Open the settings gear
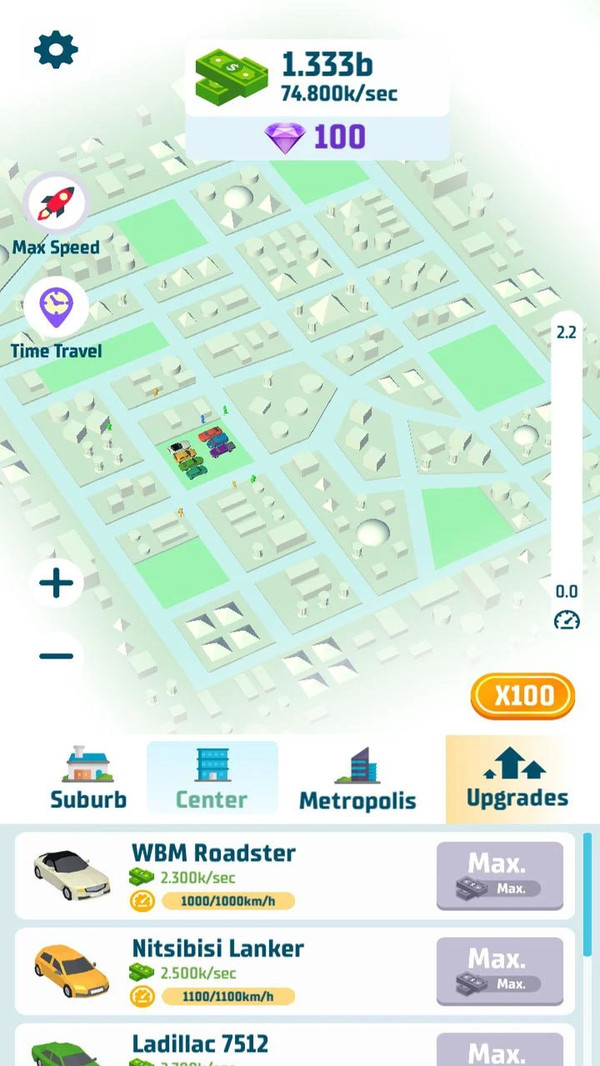This screenshot has width=600, height=1066. (56, 49)
